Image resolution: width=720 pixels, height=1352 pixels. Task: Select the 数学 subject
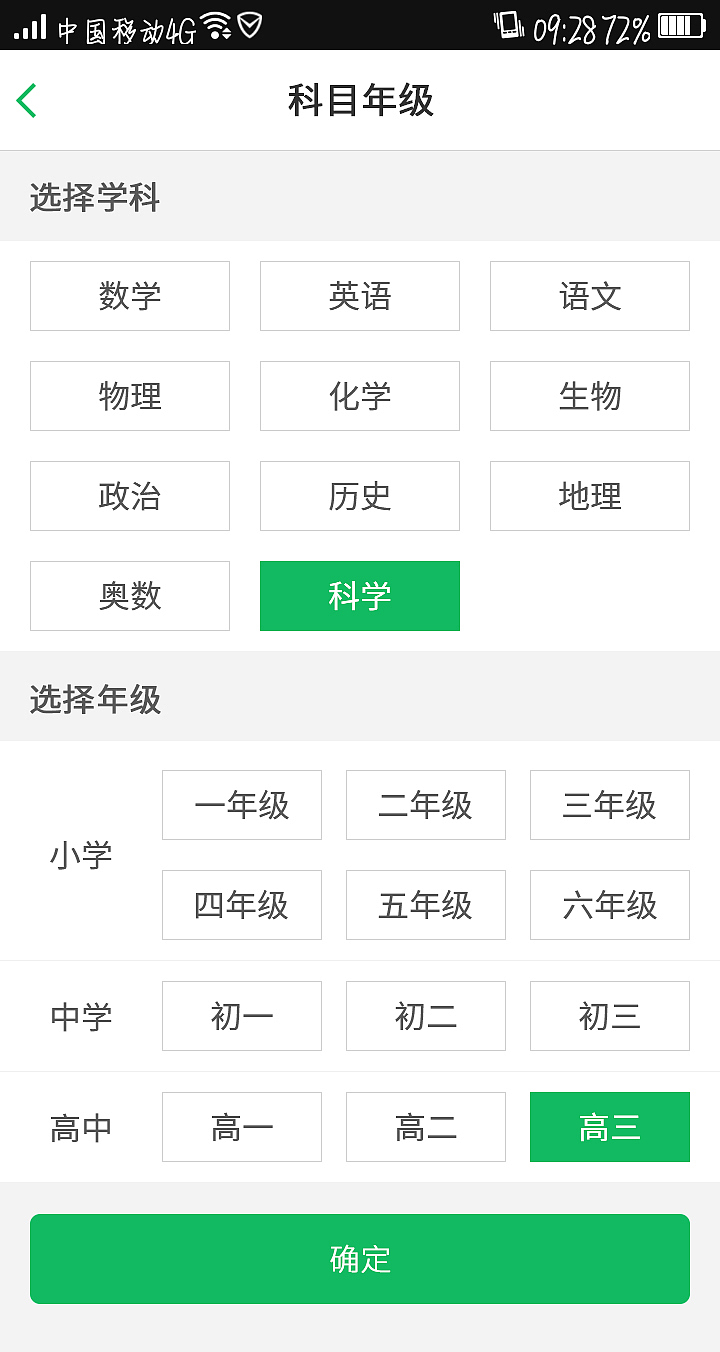tap(129, 296)
